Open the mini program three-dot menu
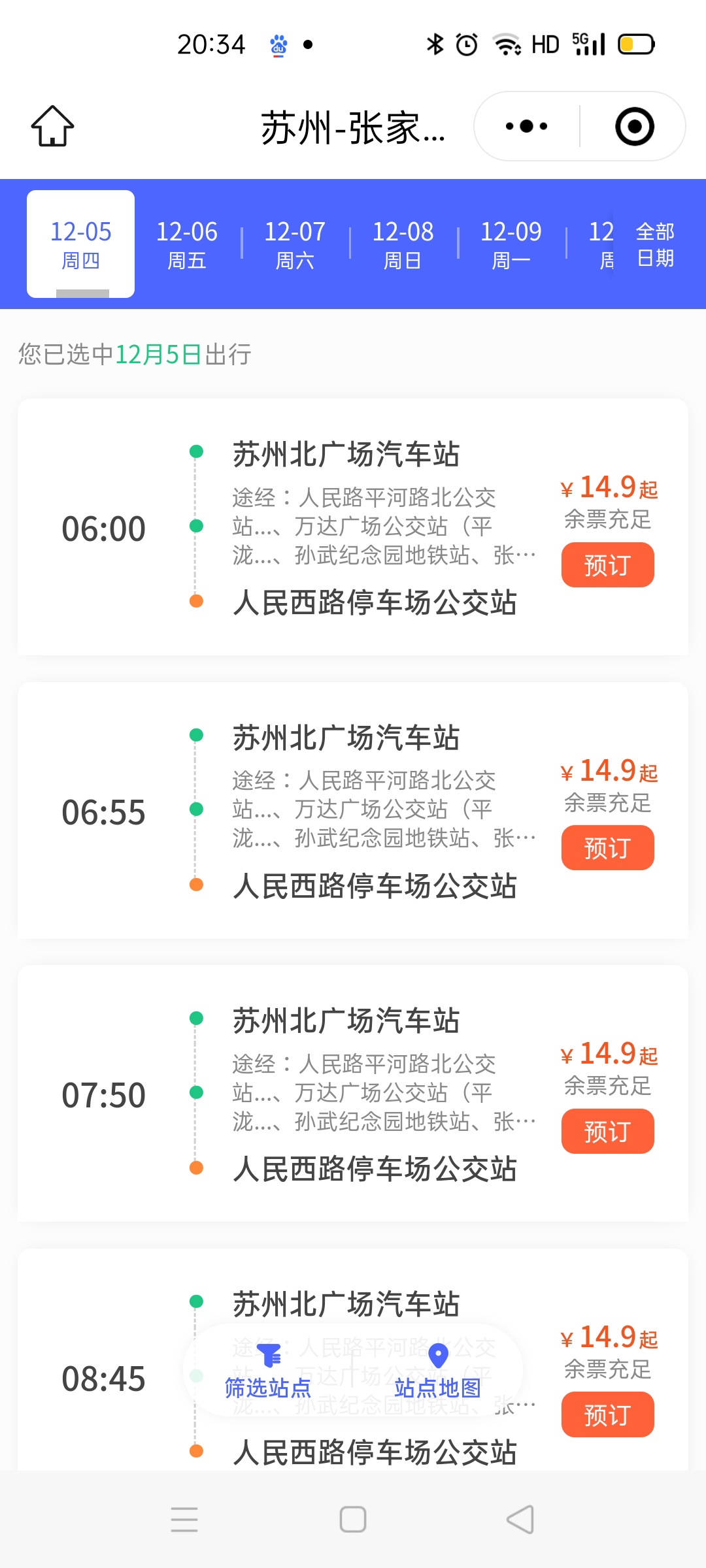 [x=526, y=126]
